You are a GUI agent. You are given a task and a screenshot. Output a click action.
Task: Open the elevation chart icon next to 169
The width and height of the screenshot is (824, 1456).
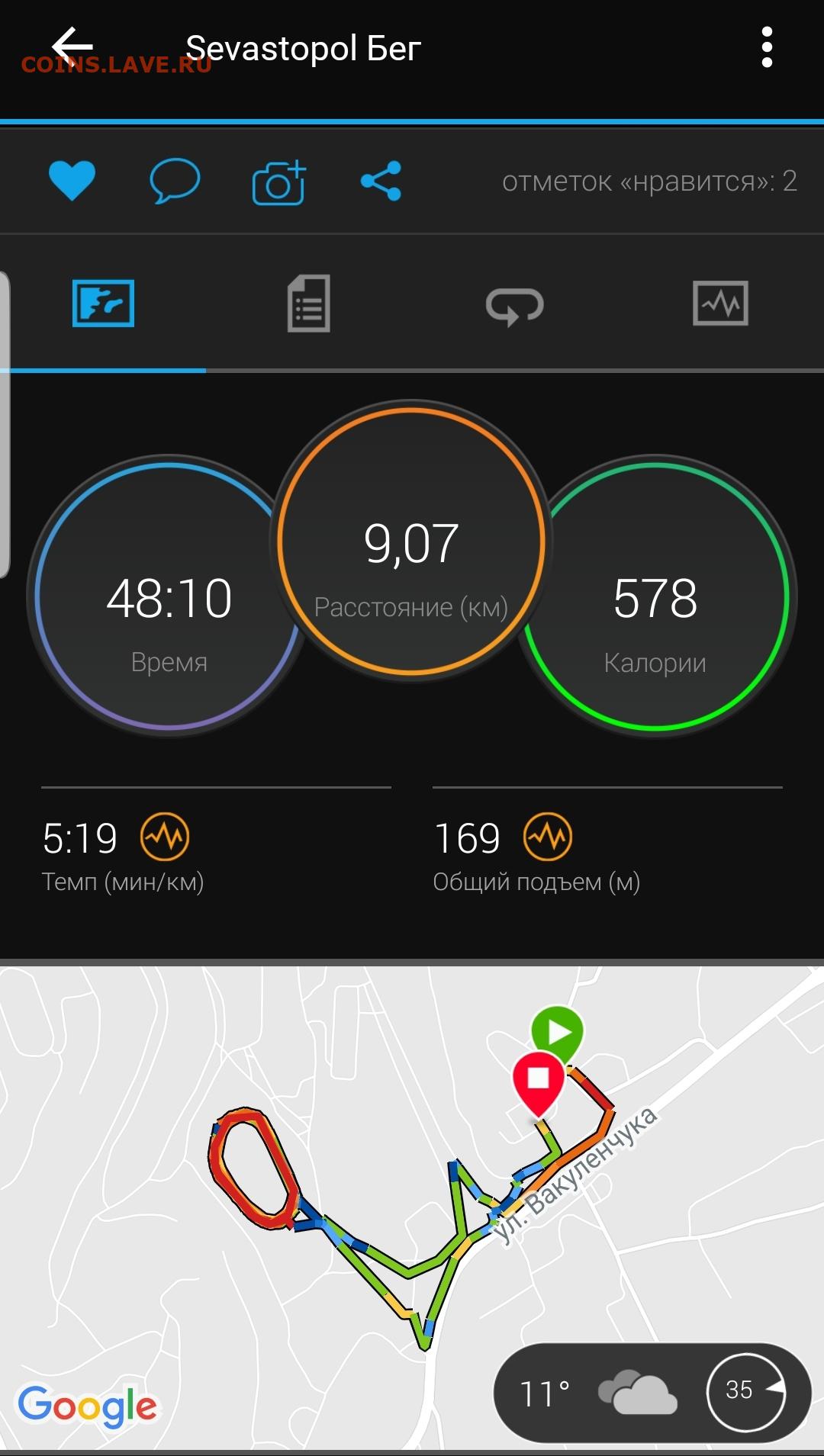coord(548,837)
